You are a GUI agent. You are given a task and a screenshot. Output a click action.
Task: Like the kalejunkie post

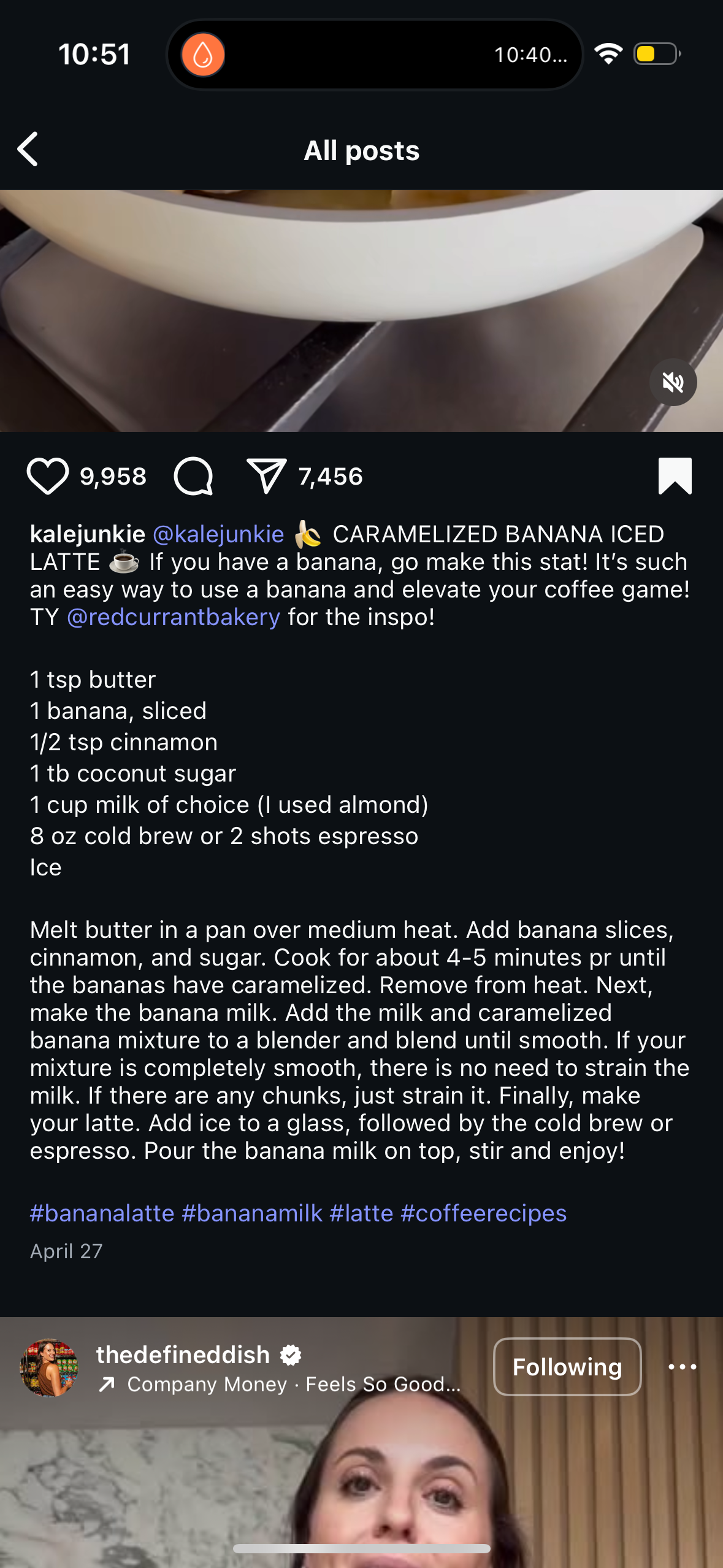tap(47, 476)
